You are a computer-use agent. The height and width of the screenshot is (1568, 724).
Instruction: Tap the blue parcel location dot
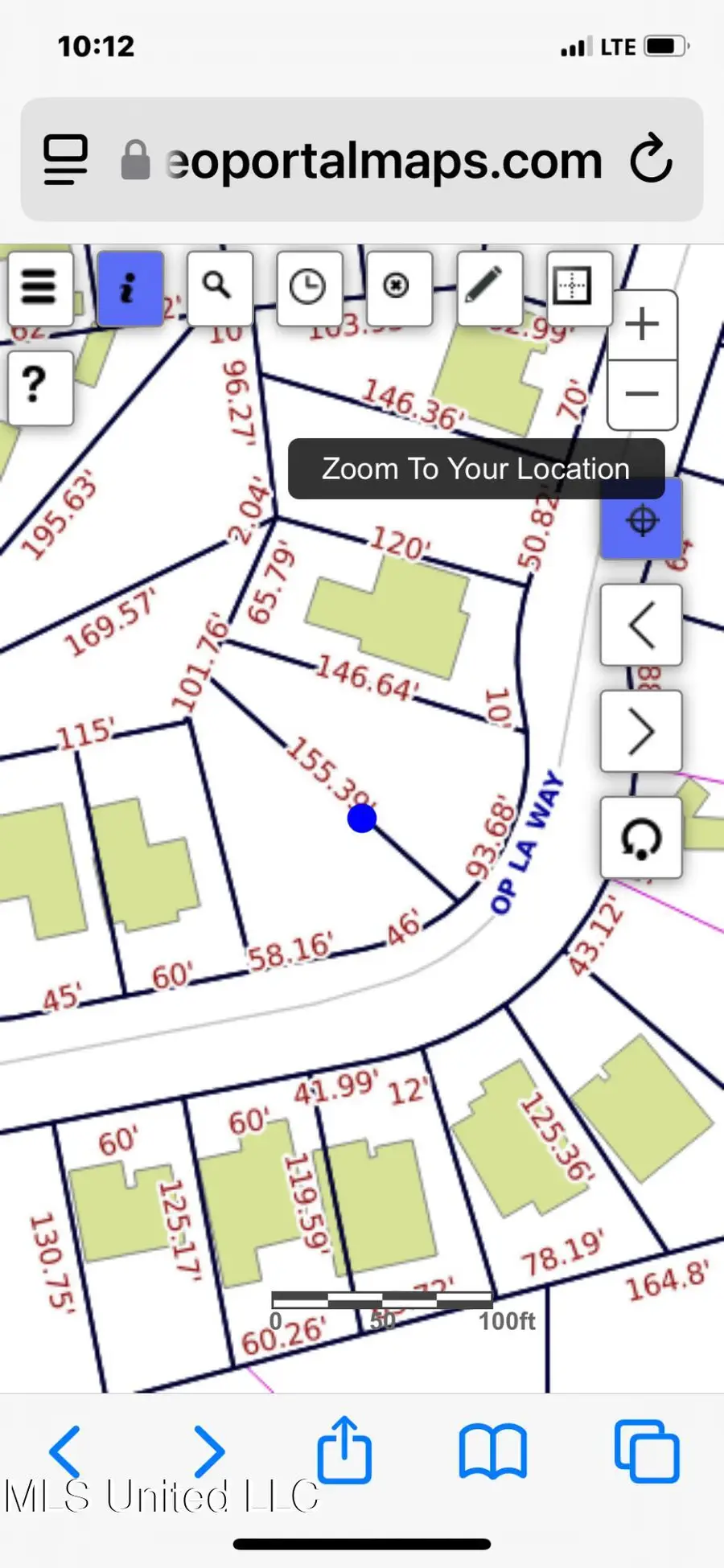(x=361, y=818)
